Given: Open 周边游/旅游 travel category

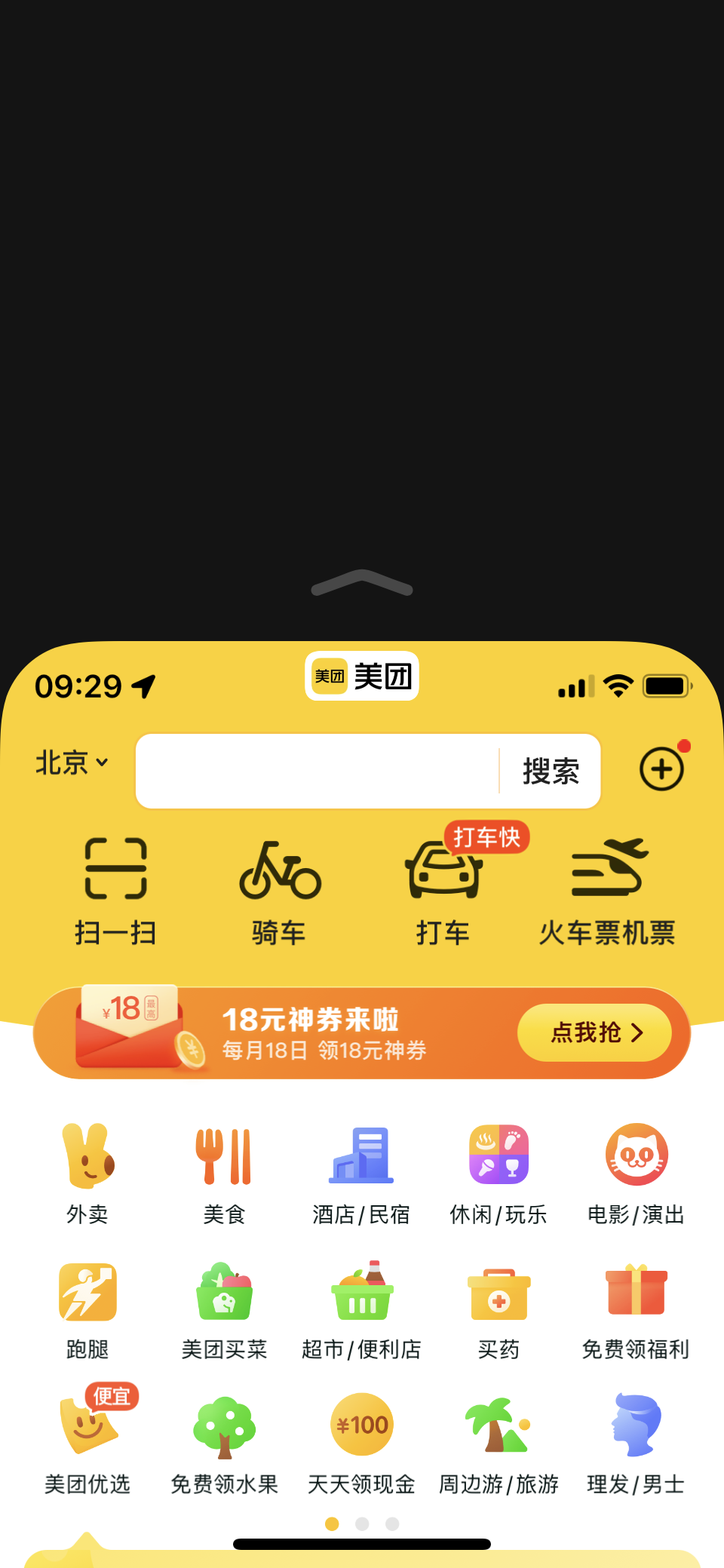Looking at the screenshot, I should (x=499, y=1442).
